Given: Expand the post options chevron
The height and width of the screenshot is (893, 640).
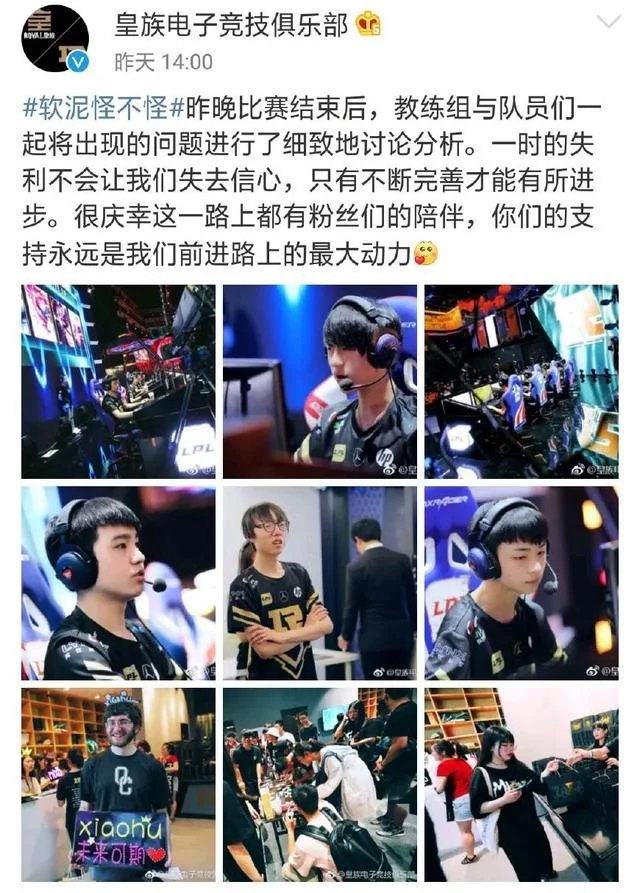Looking at the screenshot, I should tap(607, 22).
